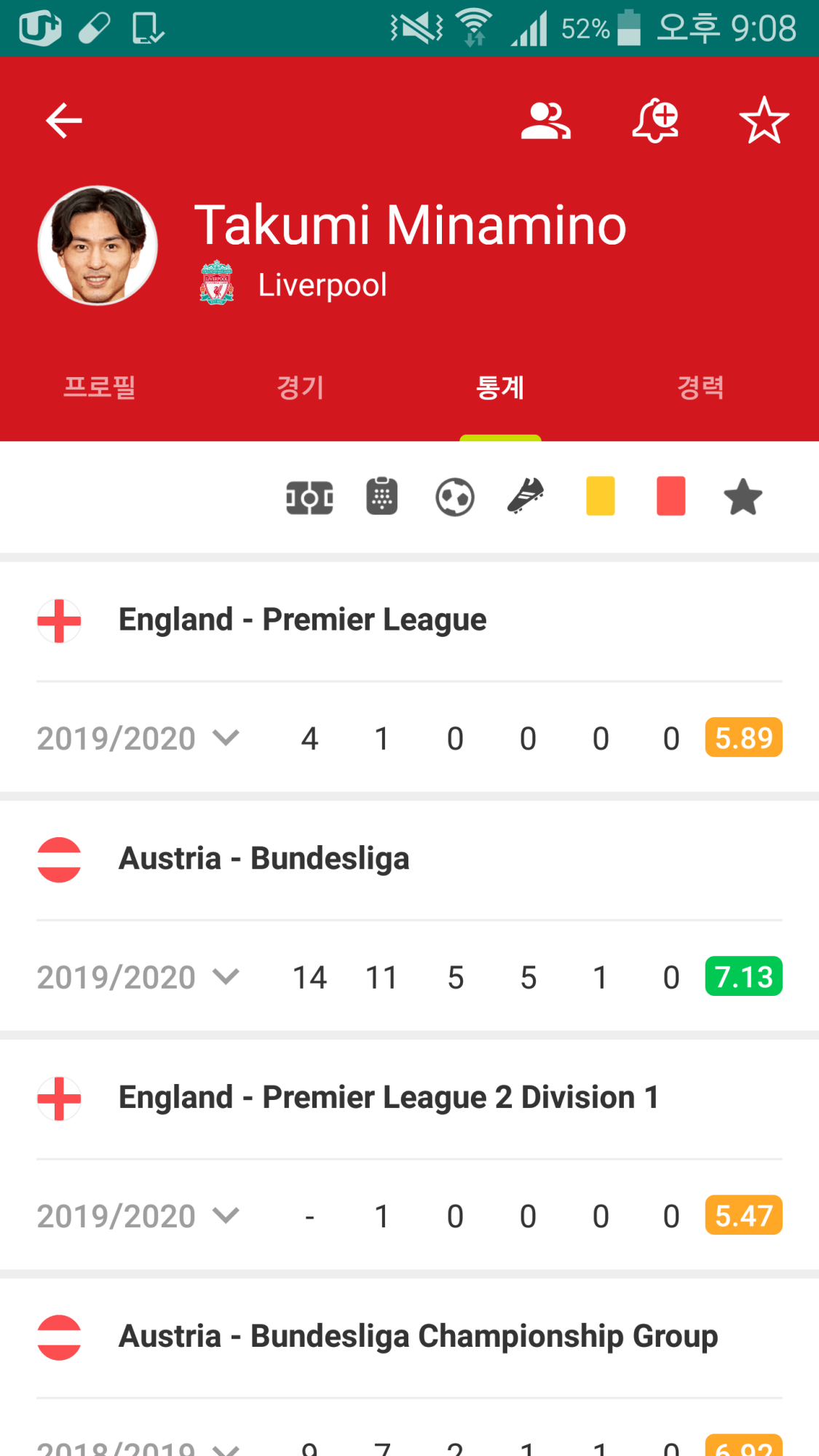Open the people icon in the header
This screenshot has height=1456, width=819.
pos(545,121)
